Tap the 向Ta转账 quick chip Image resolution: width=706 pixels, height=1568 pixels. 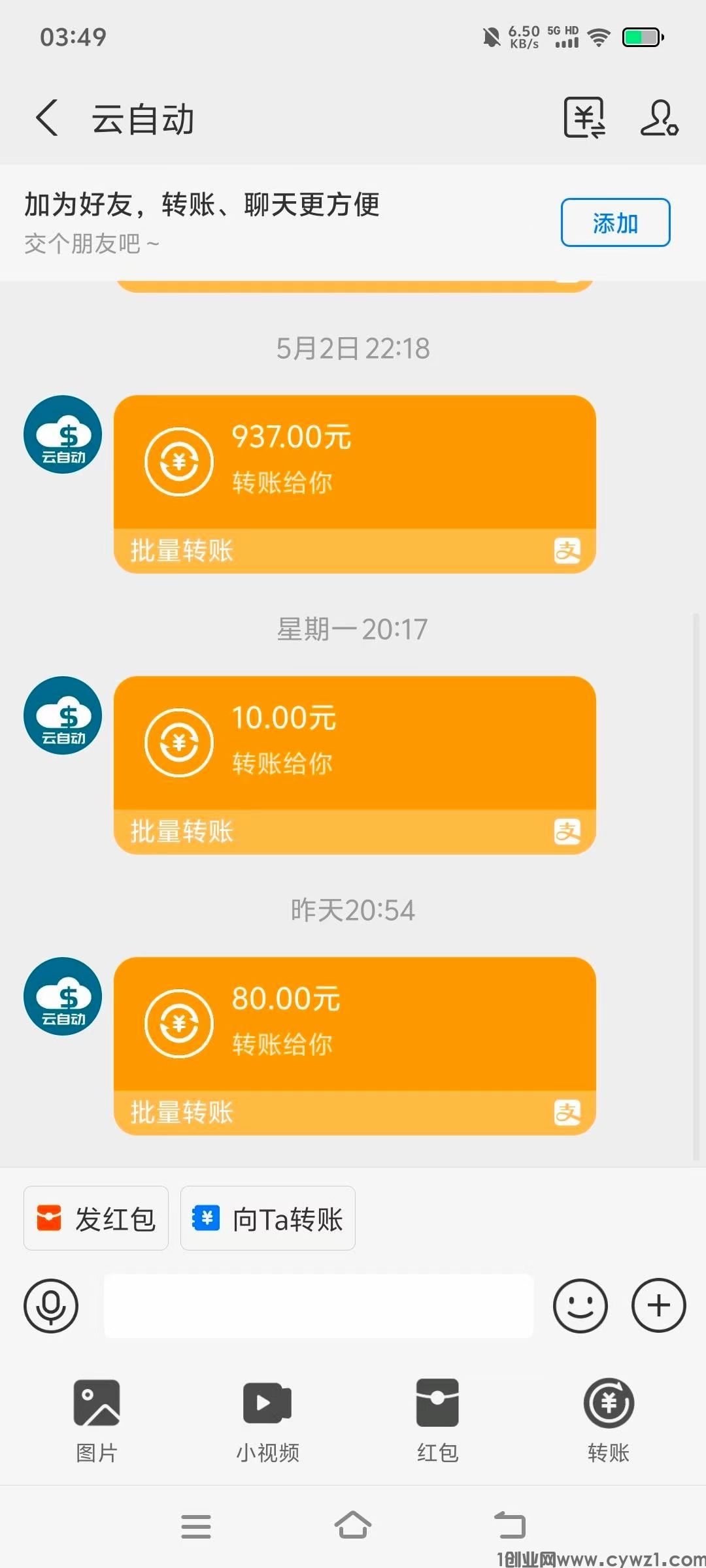point(268,1218)
